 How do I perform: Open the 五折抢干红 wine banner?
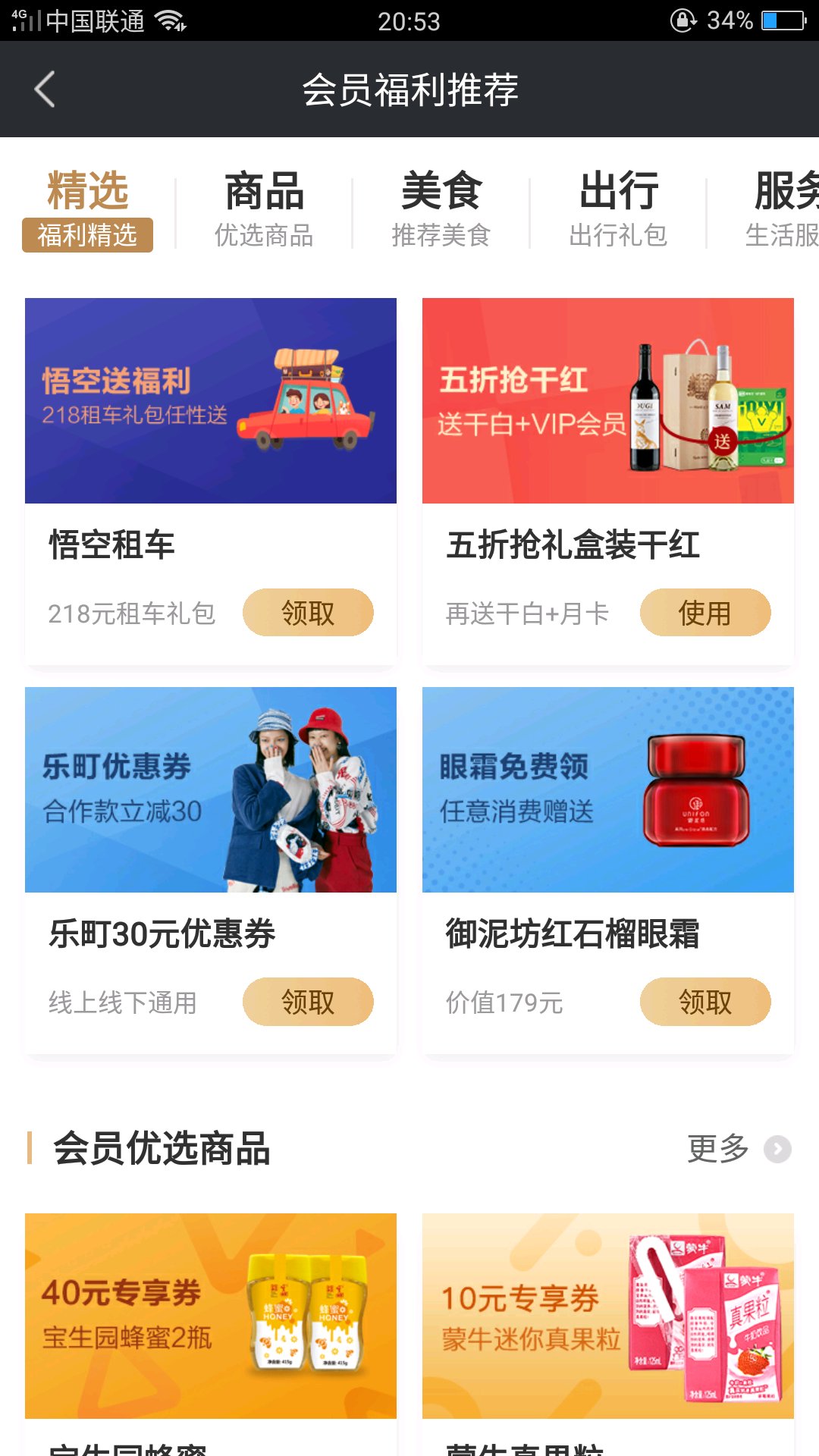[x=608, y=400]
